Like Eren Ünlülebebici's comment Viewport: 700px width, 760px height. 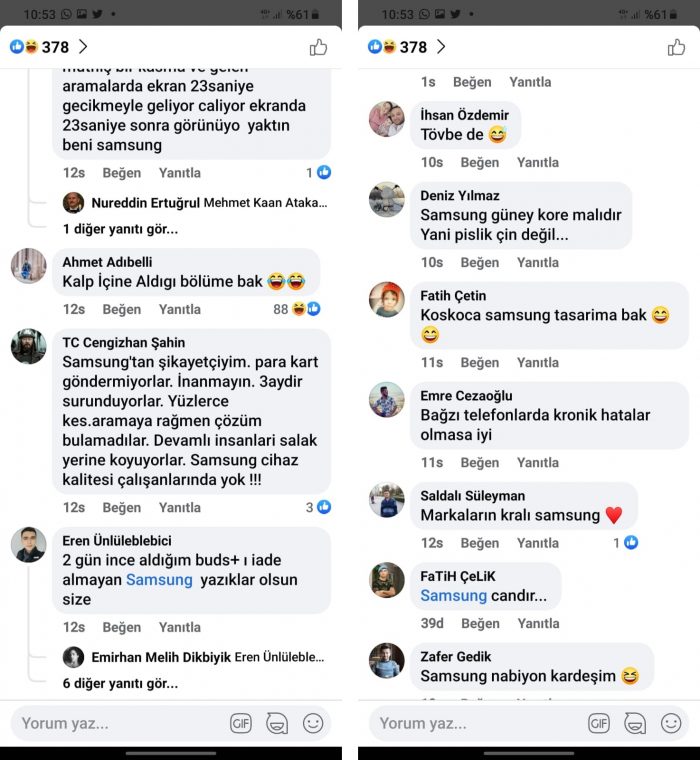coord(121,628)
